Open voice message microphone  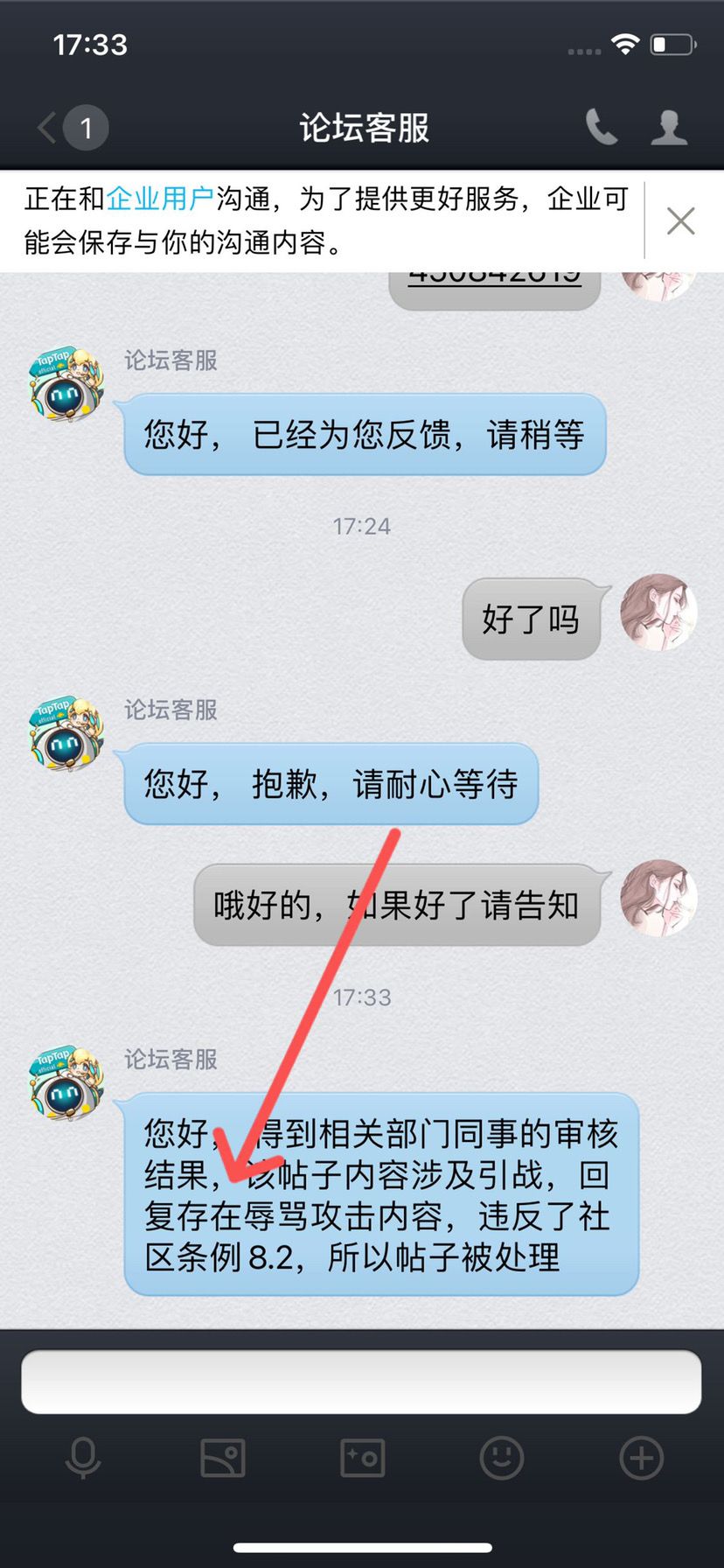pyautogui.click(x=83, y=1458)
